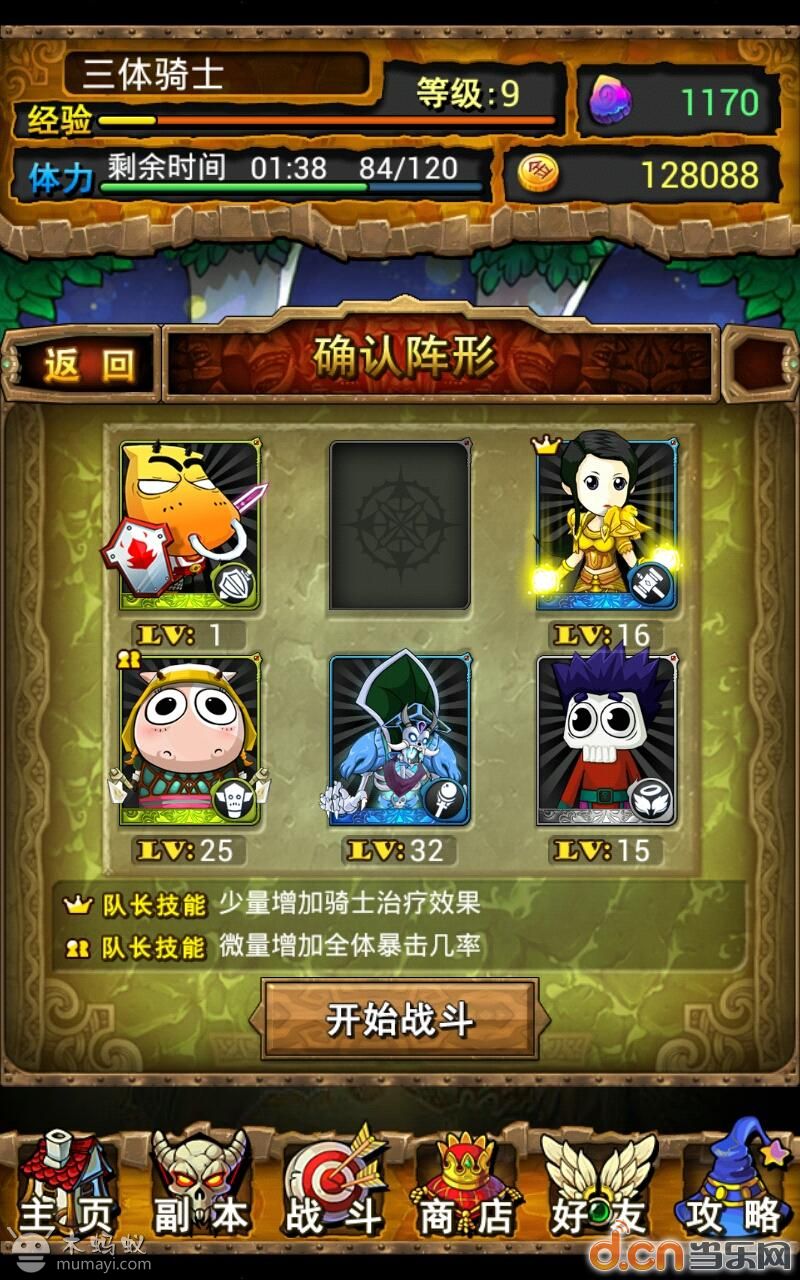Tap the 返回 back button
This screenshot has height=1280, width=800.
[x=80, y=364]
